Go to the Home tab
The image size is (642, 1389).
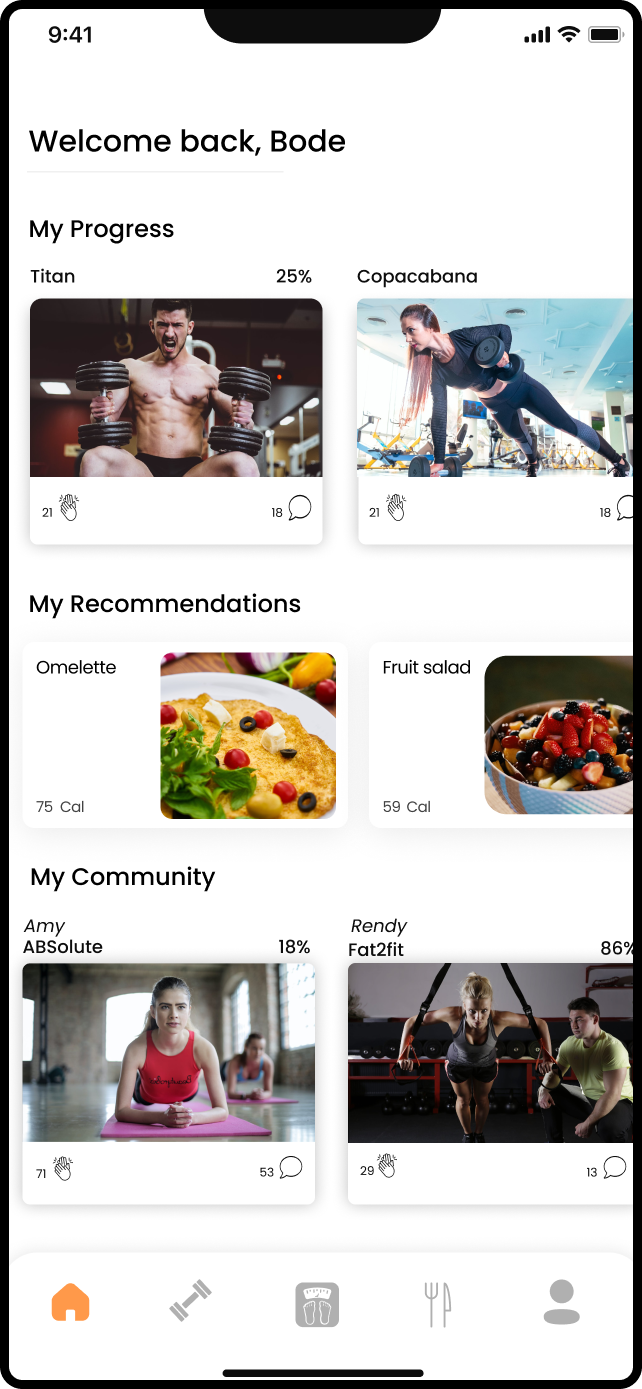click(70, 1303)
